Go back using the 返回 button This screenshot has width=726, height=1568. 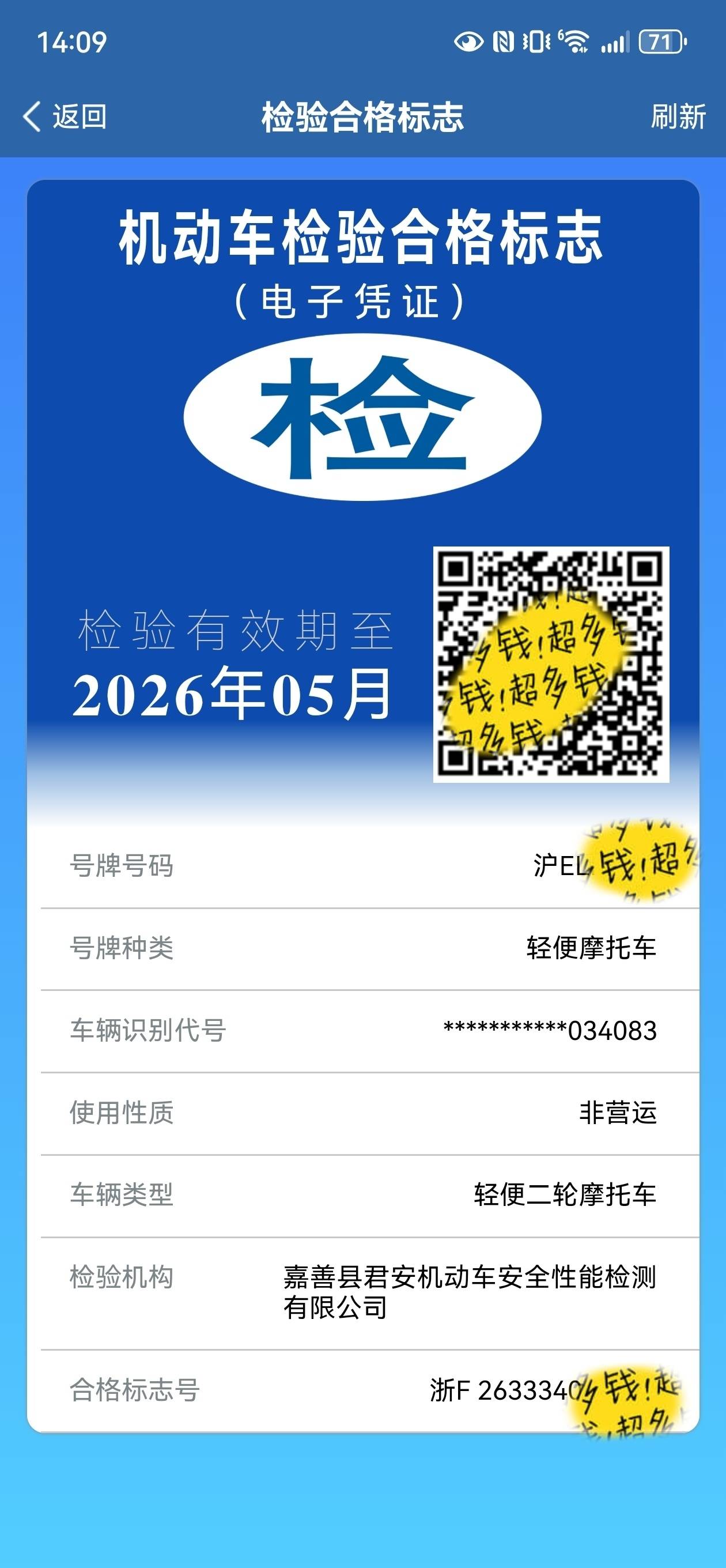pyautogui.click(x=65, y=116)
